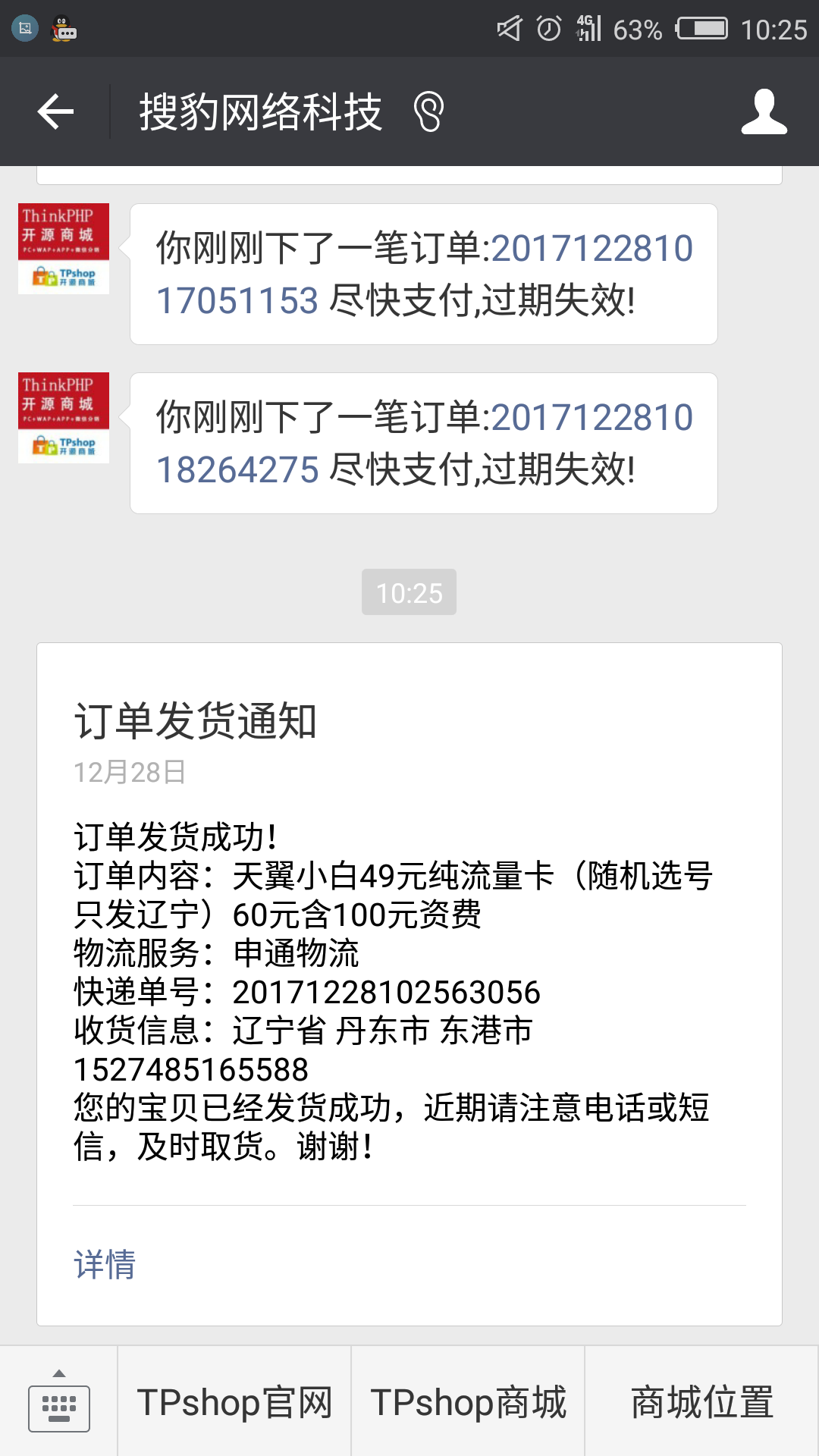Tap the 10:25 timestamp in chat
The width and height of the screenshot is (819, 1456).
pos(409,593)
